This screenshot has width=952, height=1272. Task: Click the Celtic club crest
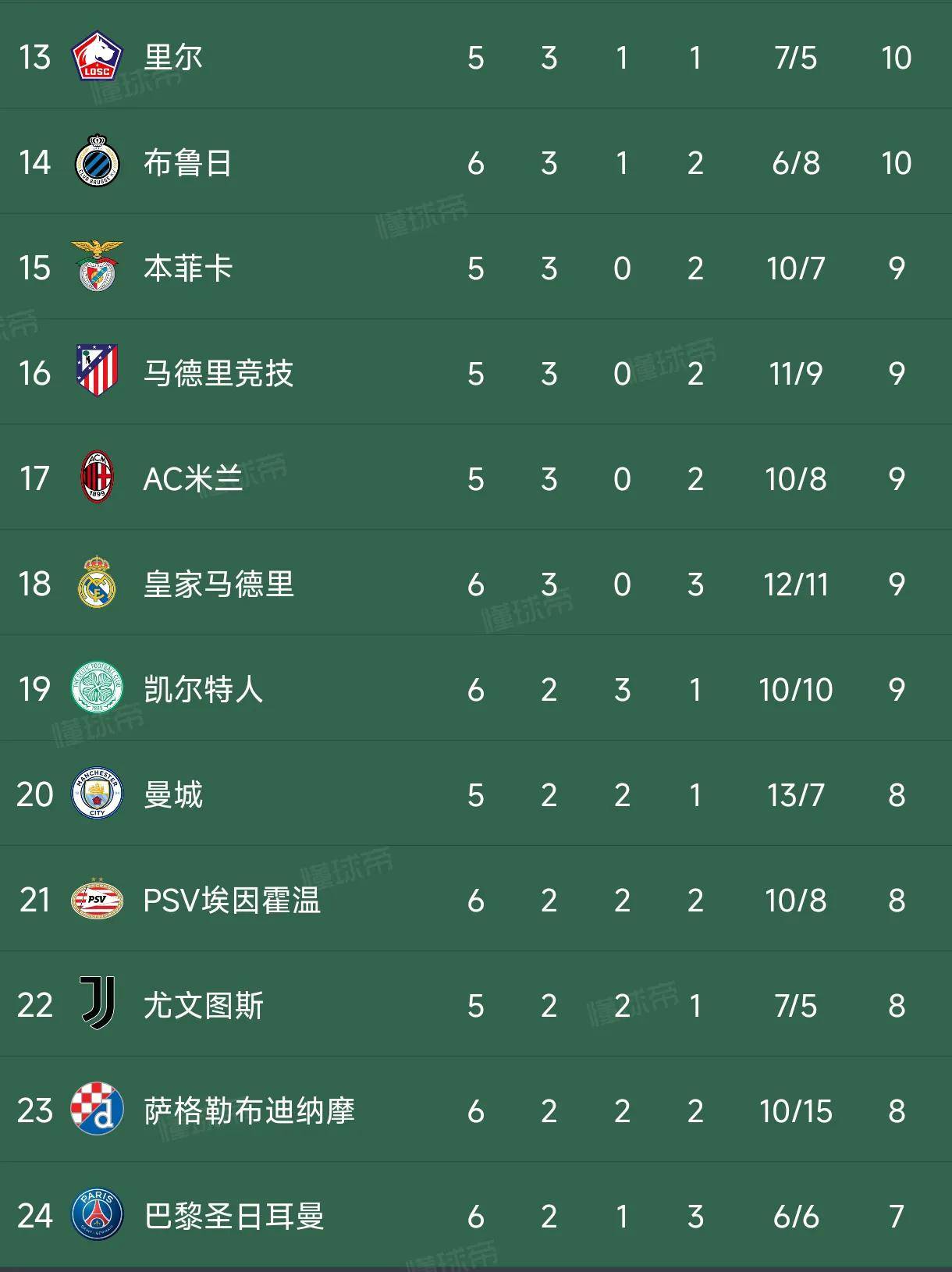click(x=96, y=691)
